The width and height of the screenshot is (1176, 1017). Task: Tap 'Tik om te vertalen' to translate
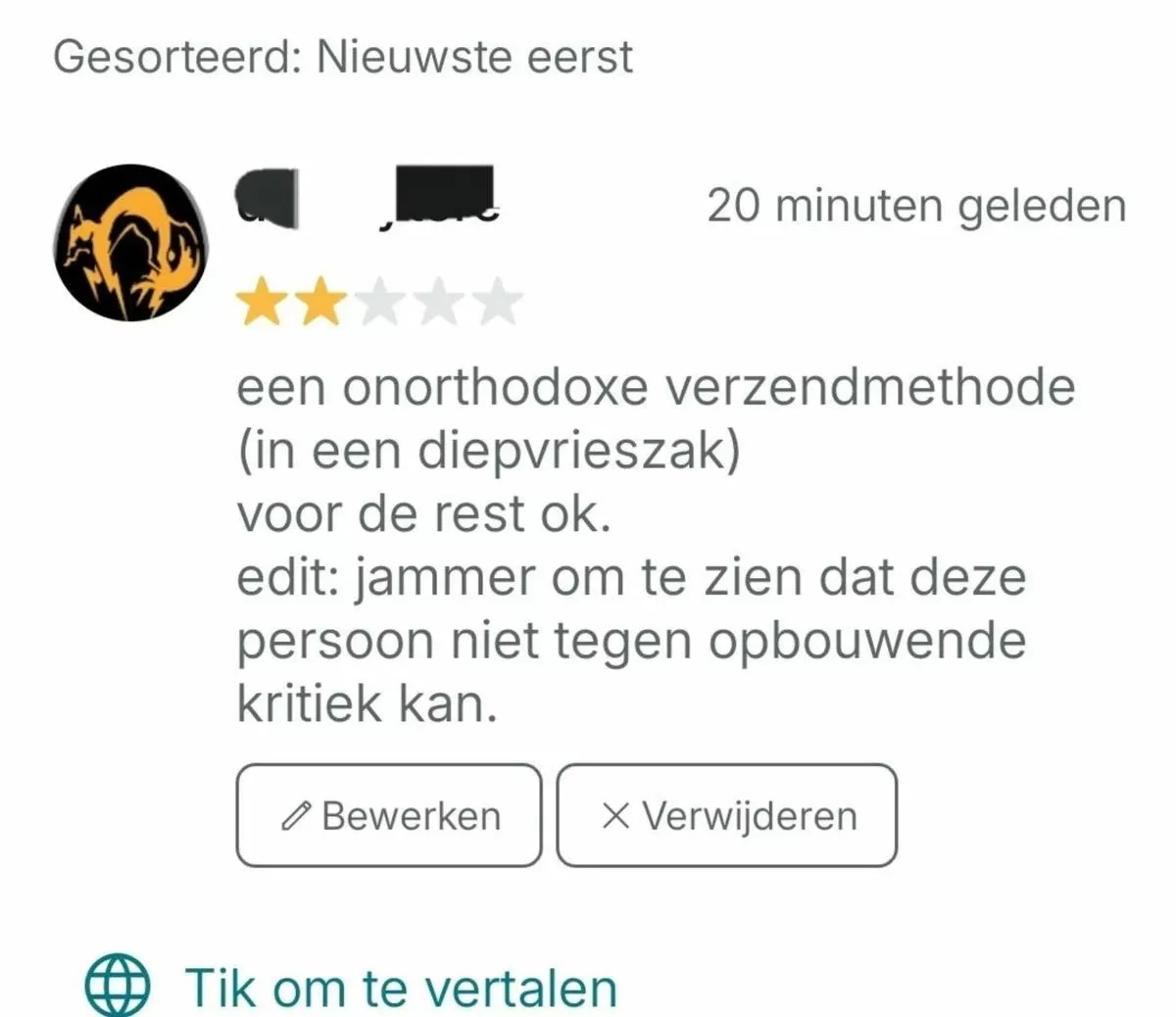401,987
